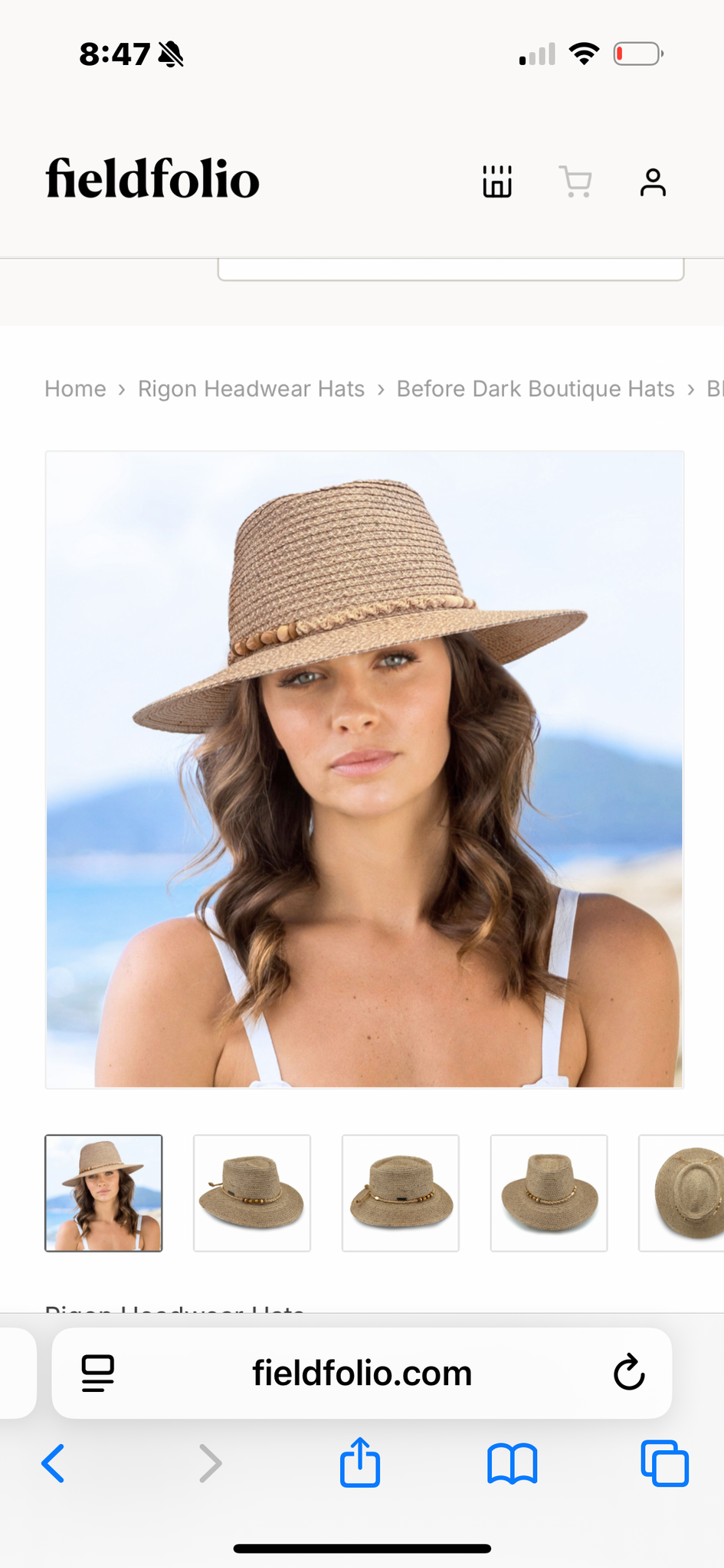Open the main hat product photo

(x=364, y=769)
